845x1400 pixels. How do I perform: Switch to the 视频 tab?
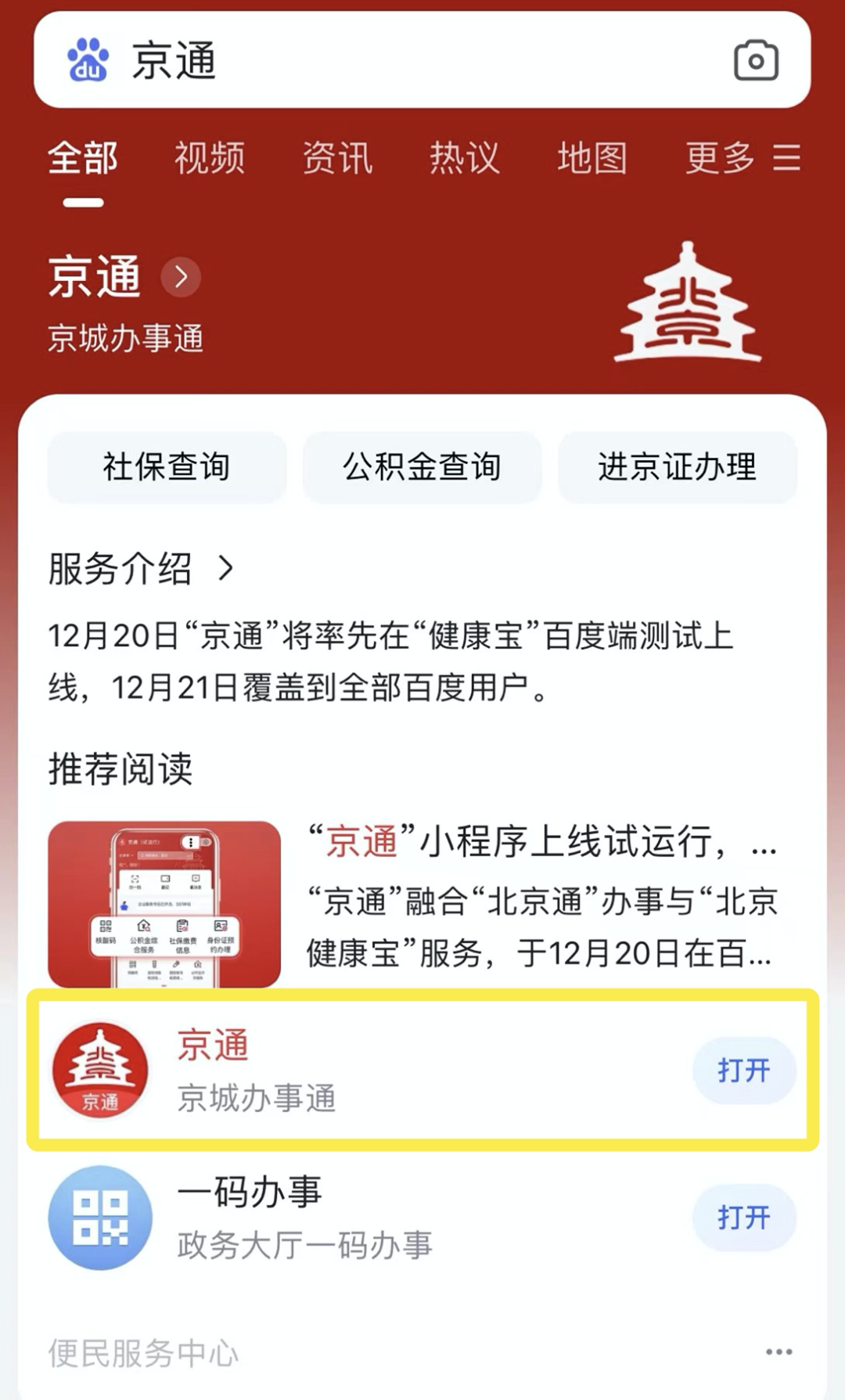click(210, 157)
